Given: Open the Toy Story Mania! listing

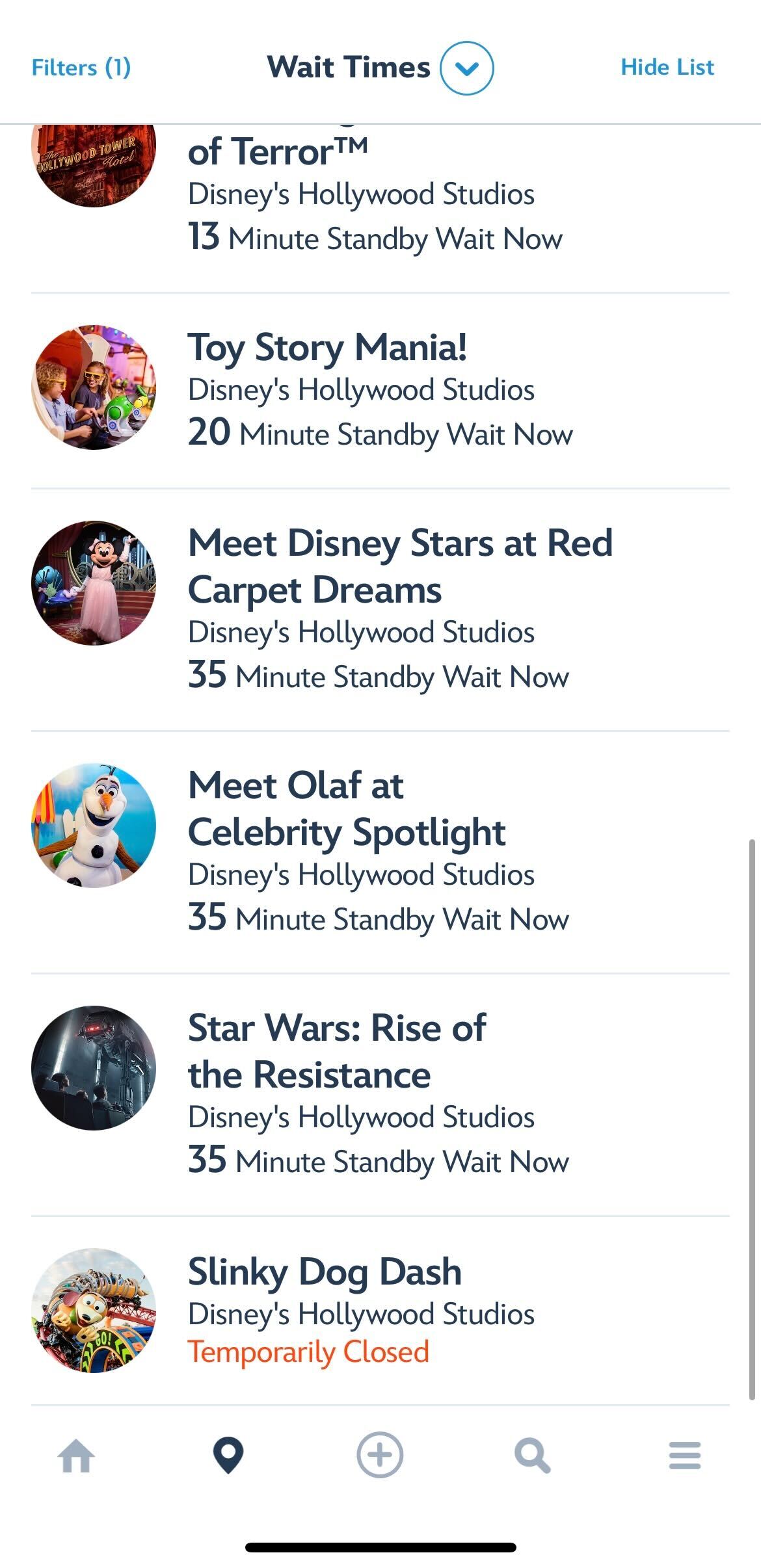Looking at the screenshot, I should (380, 389).
